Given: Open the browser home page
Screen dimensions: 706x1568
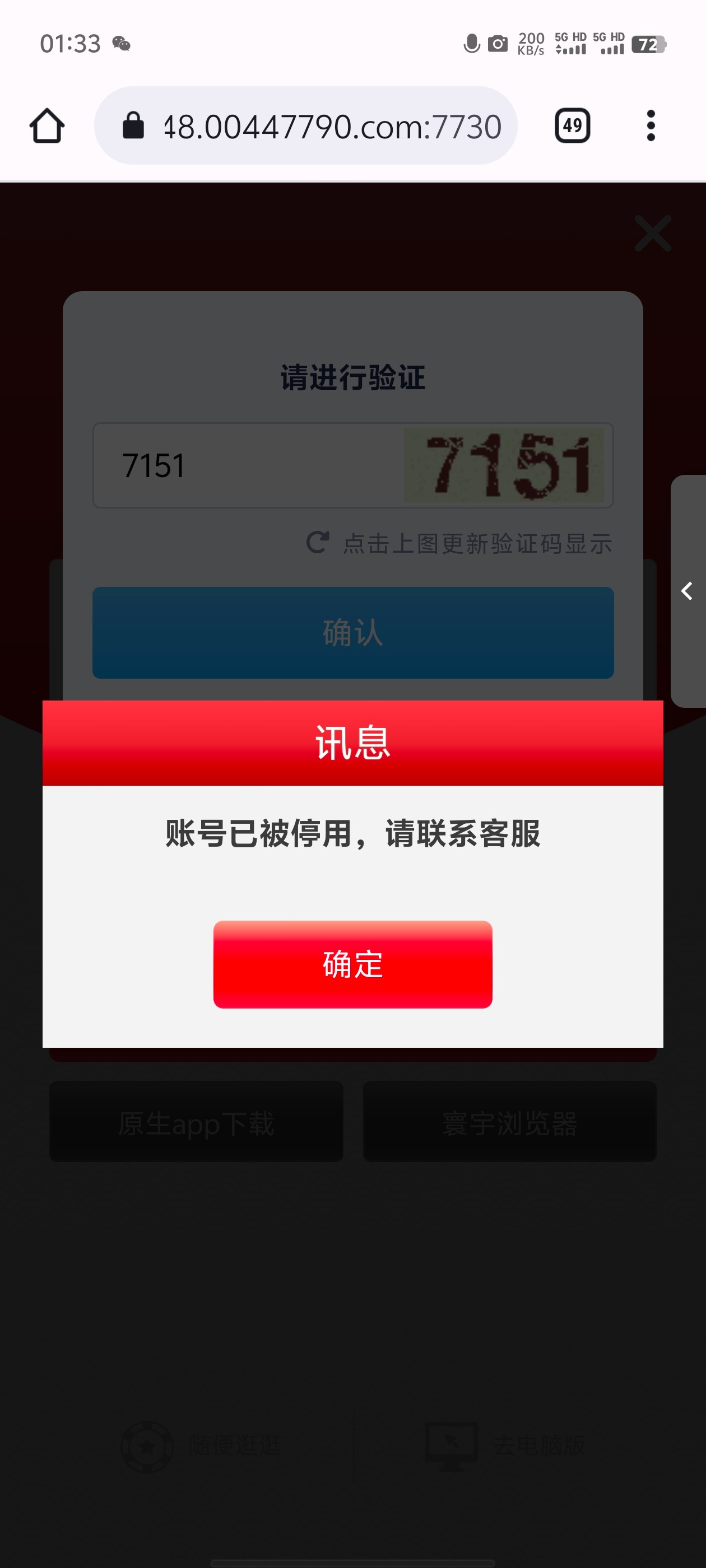Looking at the screenshot, I should pyautogui.click(x=47, y=126).
